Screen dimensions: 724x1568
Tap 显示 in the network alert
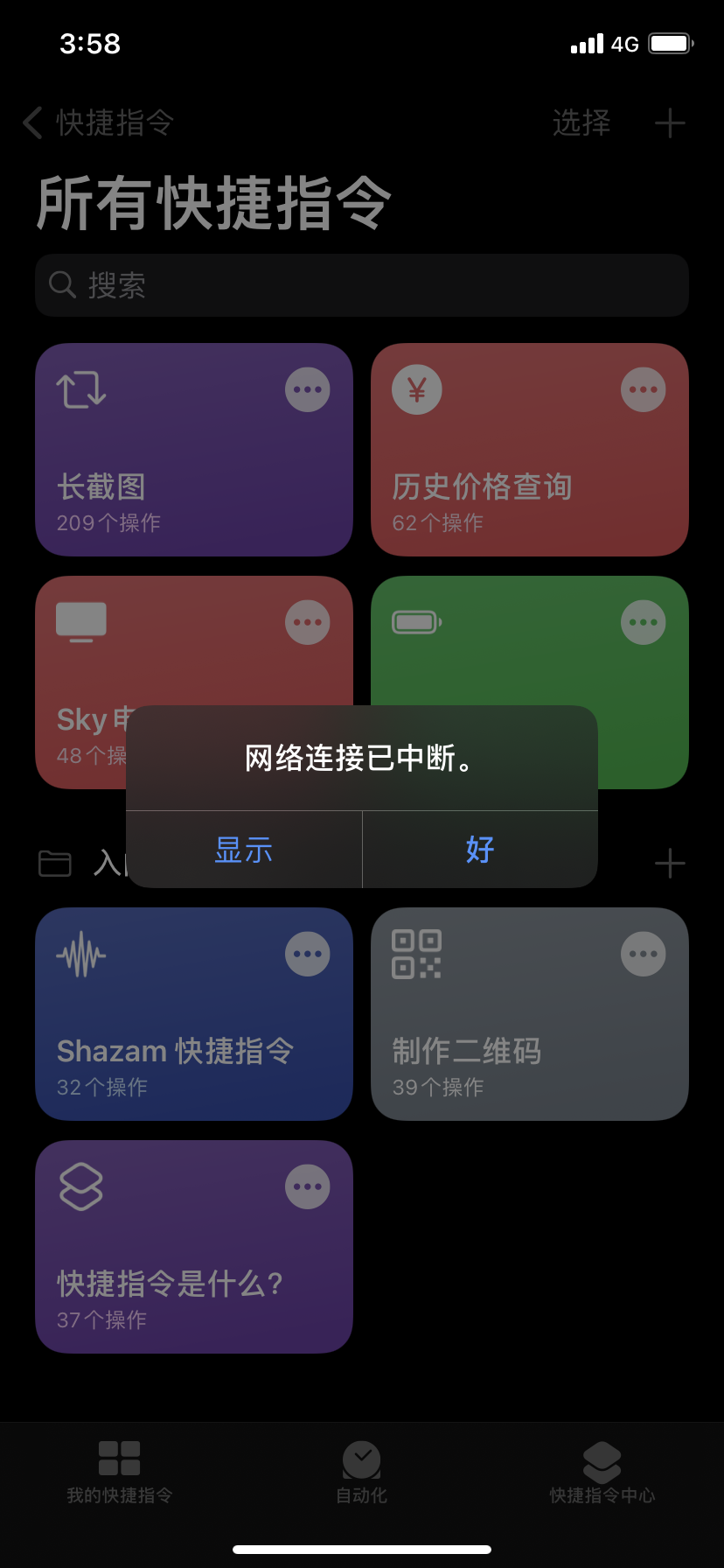click(x=244, y=850)
